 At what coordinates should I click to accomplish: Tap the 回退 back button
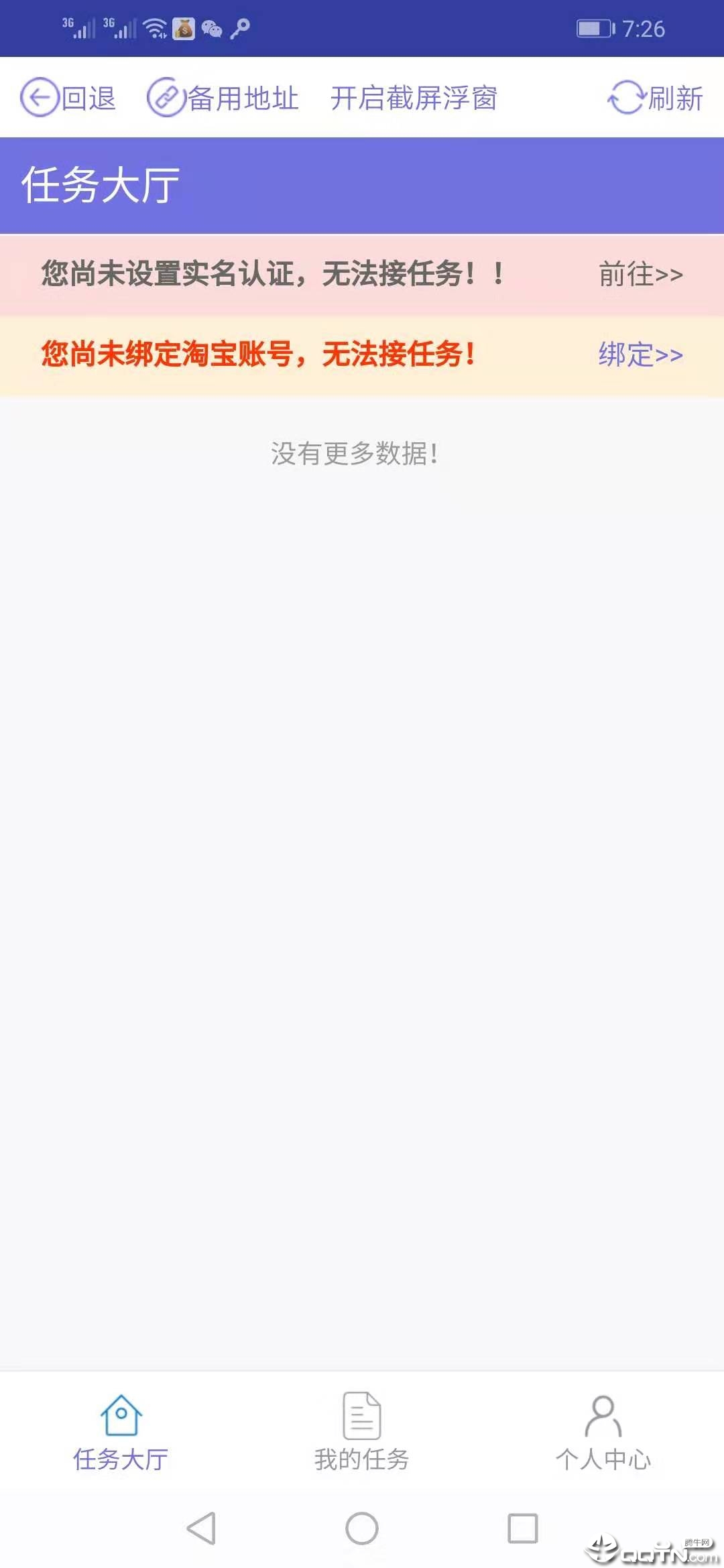[x=68, y=98]
